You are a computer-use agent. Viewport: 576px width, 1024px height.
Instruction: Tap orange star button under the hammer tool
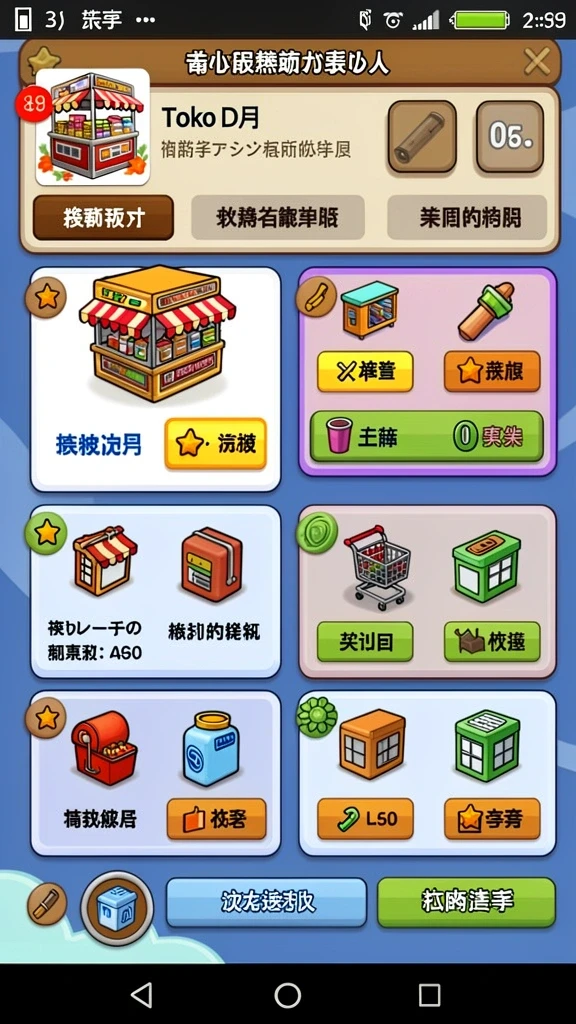tap(492, 372)
